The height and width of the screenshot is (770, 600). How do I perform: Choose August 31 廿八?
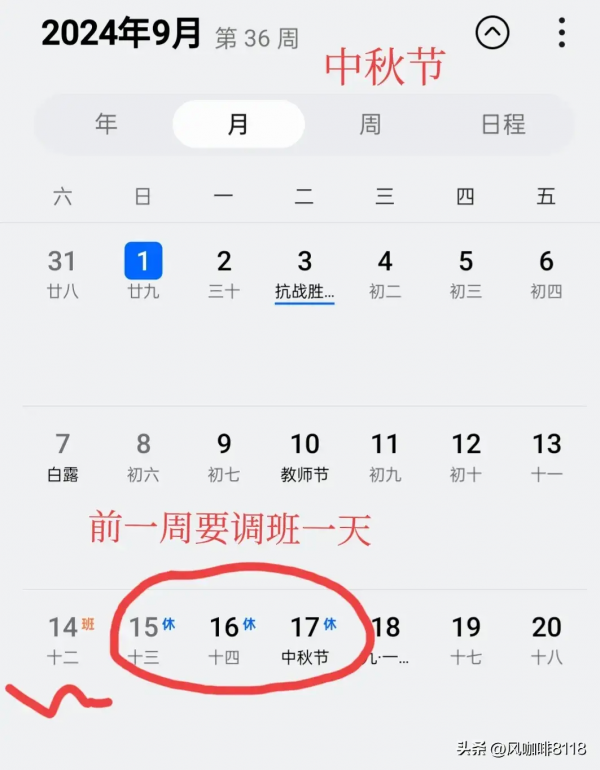tap(62, 273)
